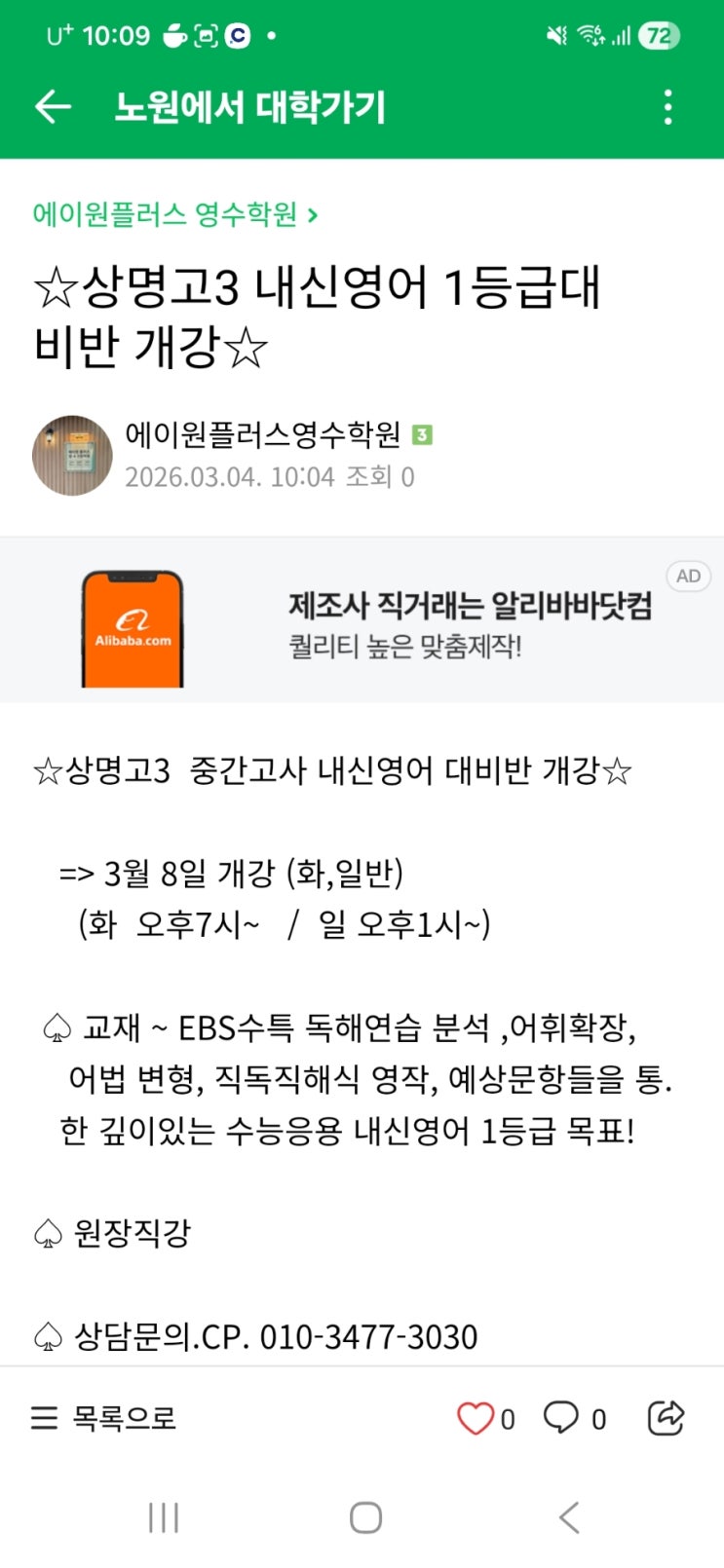Open the system recent apps view
The height and width of the screenshot is (1568, 724).
click(x=163, y=1517)
